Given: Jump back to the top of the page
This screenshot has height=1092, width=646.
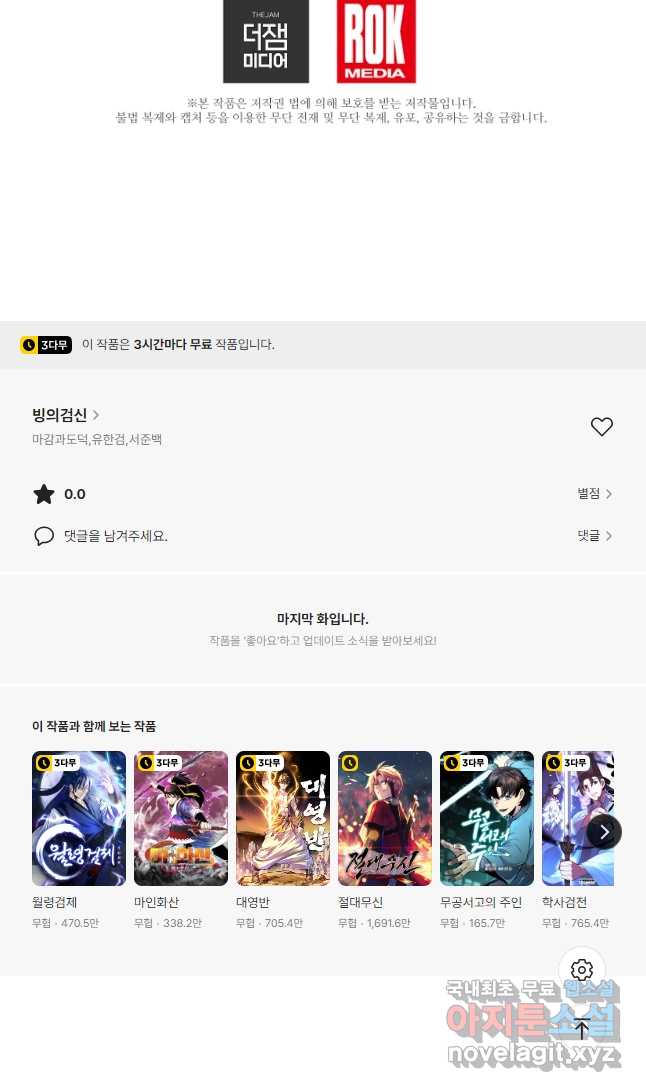Looking at the screenshot, I should click(582, 1029).
